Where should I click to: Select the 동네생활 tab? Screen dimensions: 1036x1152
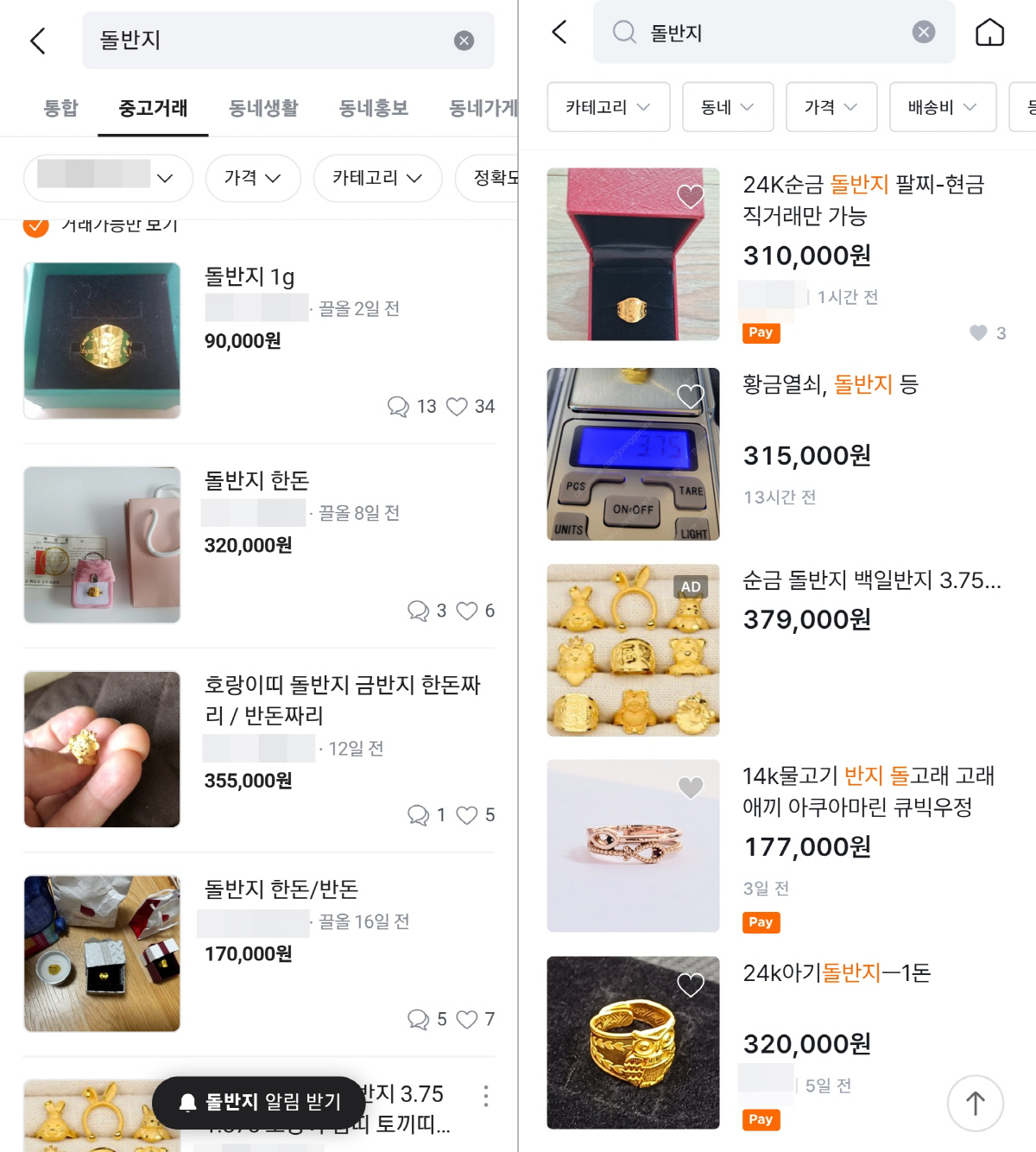pos(262,108)
